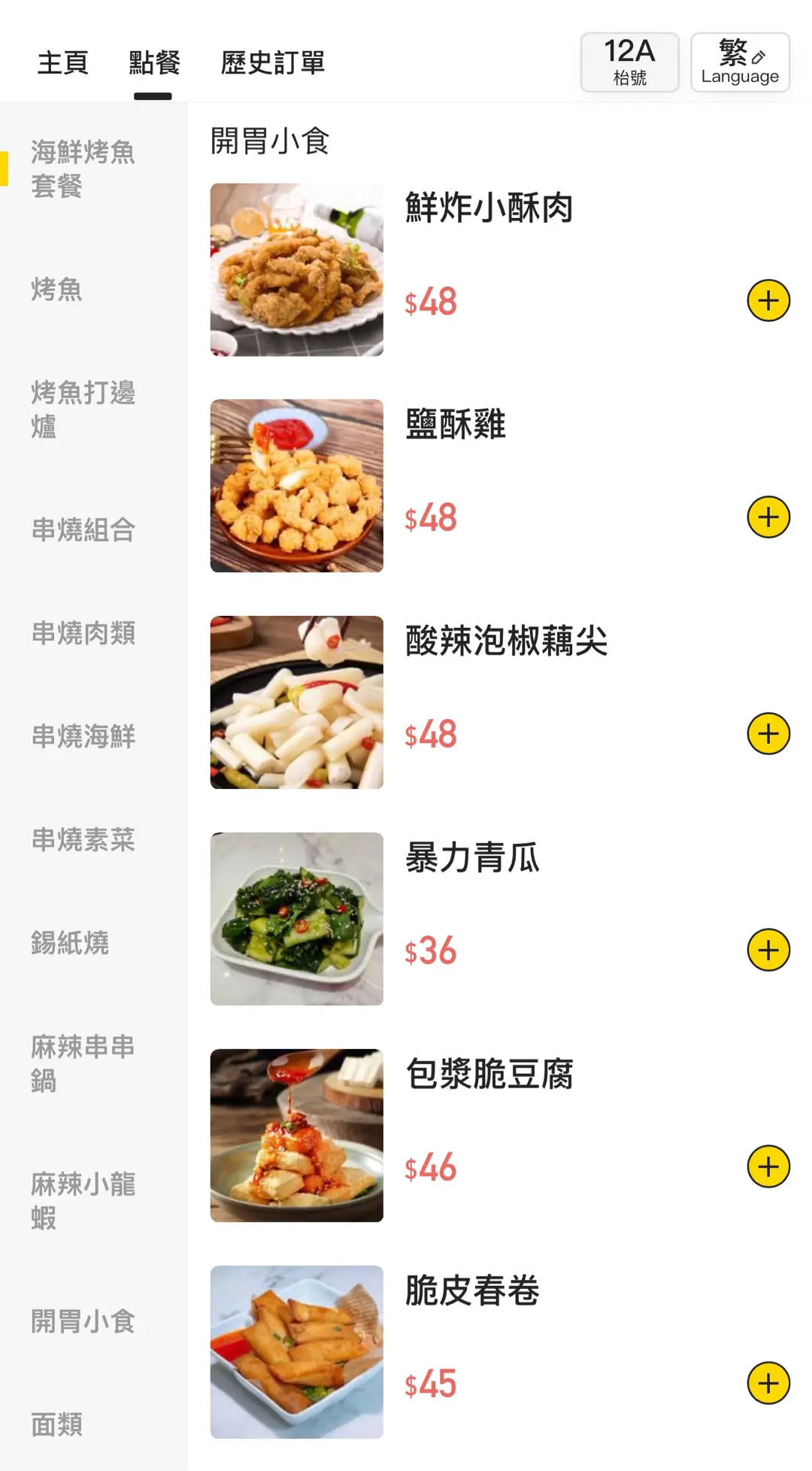Screen dimensions: 812x1471
Task: Browse the 串燒海鮮 category
Action: (x=83, y=736)
